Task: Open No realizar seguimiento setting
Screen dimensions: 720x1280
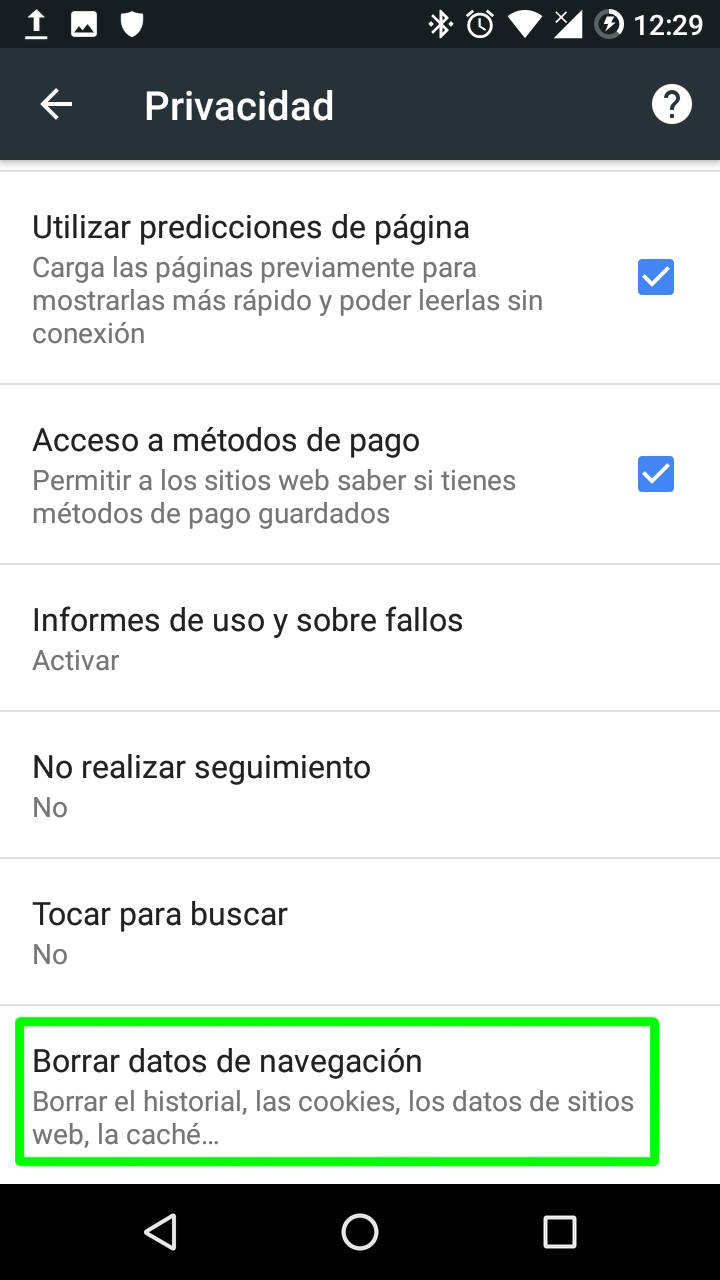Action: (x=202, y=785)
